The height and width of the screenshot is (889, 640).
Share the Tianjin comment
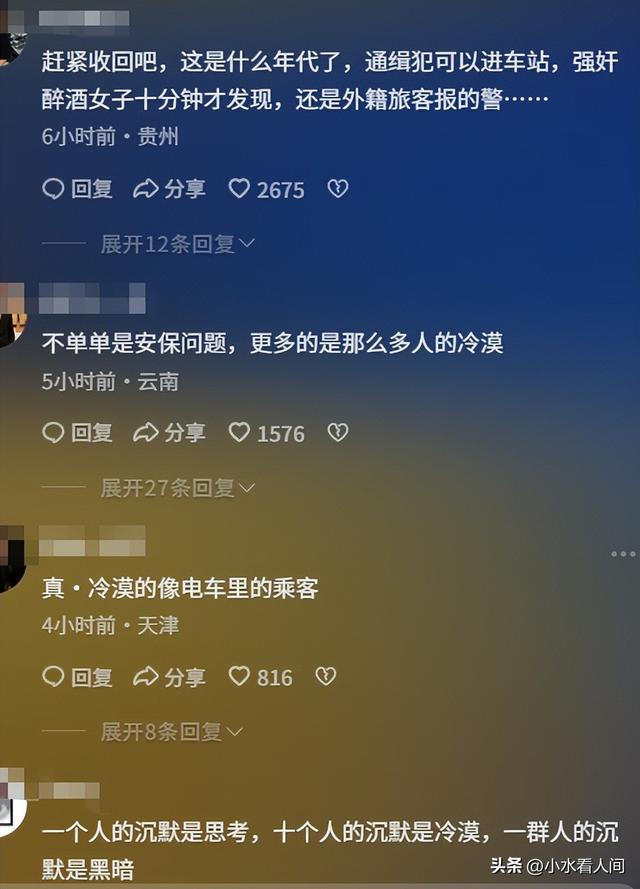[169, 677]
